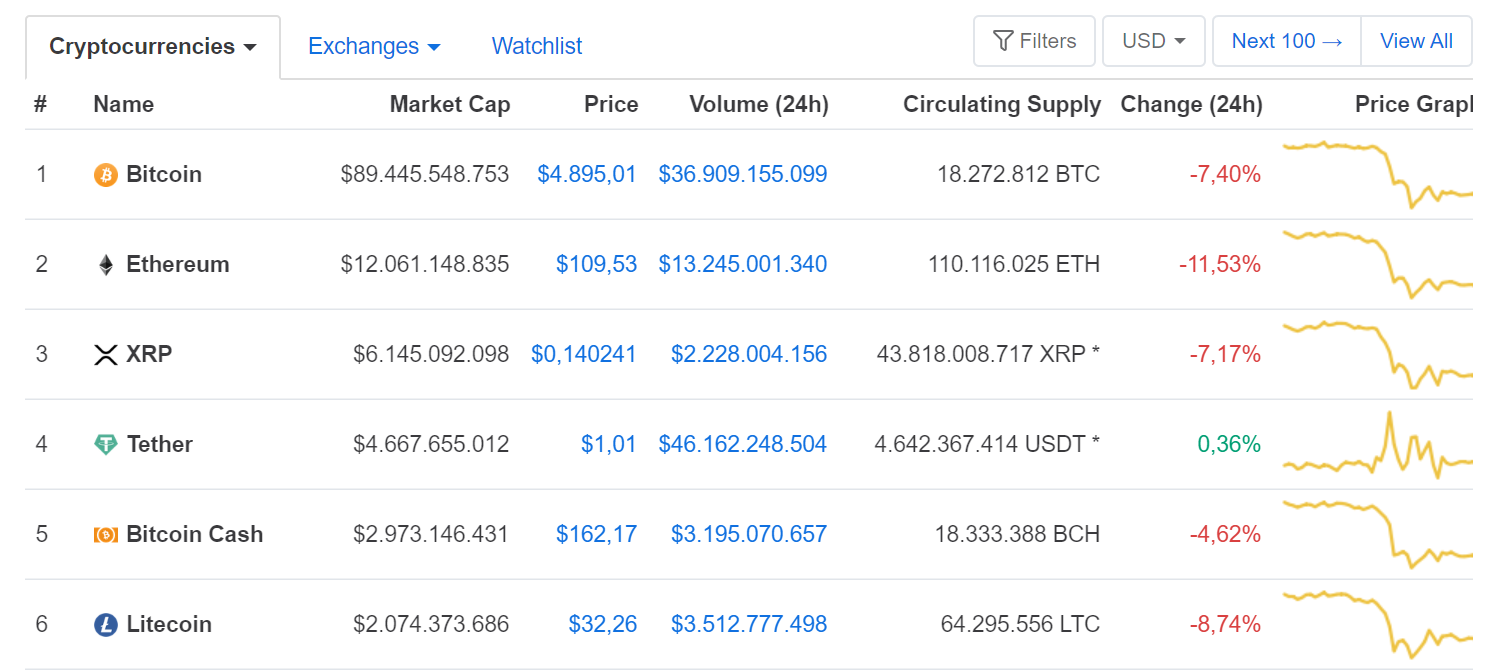The width and height of the screenshot is (1512, 672).
Task: Switch to the Watchlist tab
Action: pos(537,47)
